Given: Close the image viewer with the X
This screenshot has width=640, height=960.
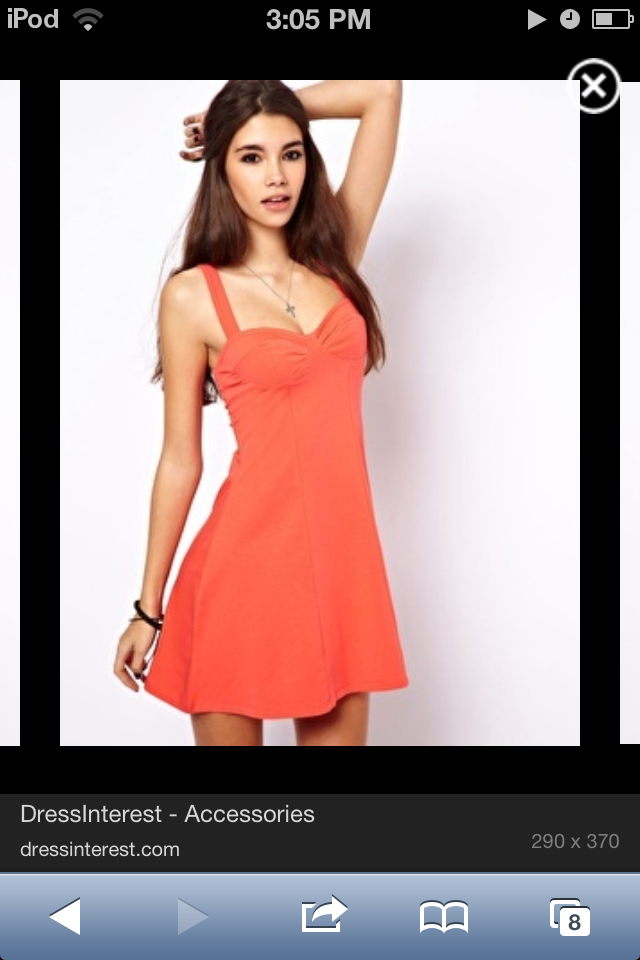Looking at the screenshot, I should pyautogui.click(x=593, y=88).
